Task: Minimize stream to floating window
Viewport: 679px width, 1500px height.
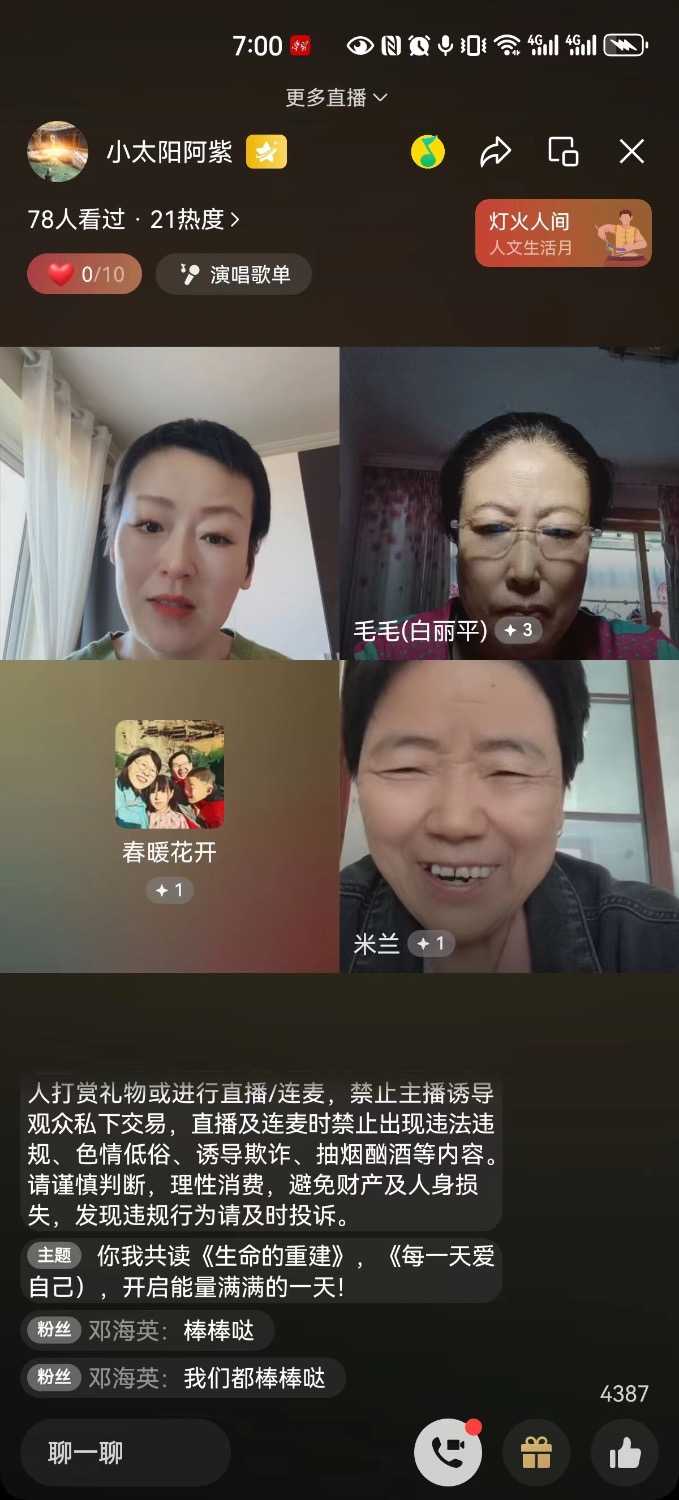Action: (x=563, y=152)
